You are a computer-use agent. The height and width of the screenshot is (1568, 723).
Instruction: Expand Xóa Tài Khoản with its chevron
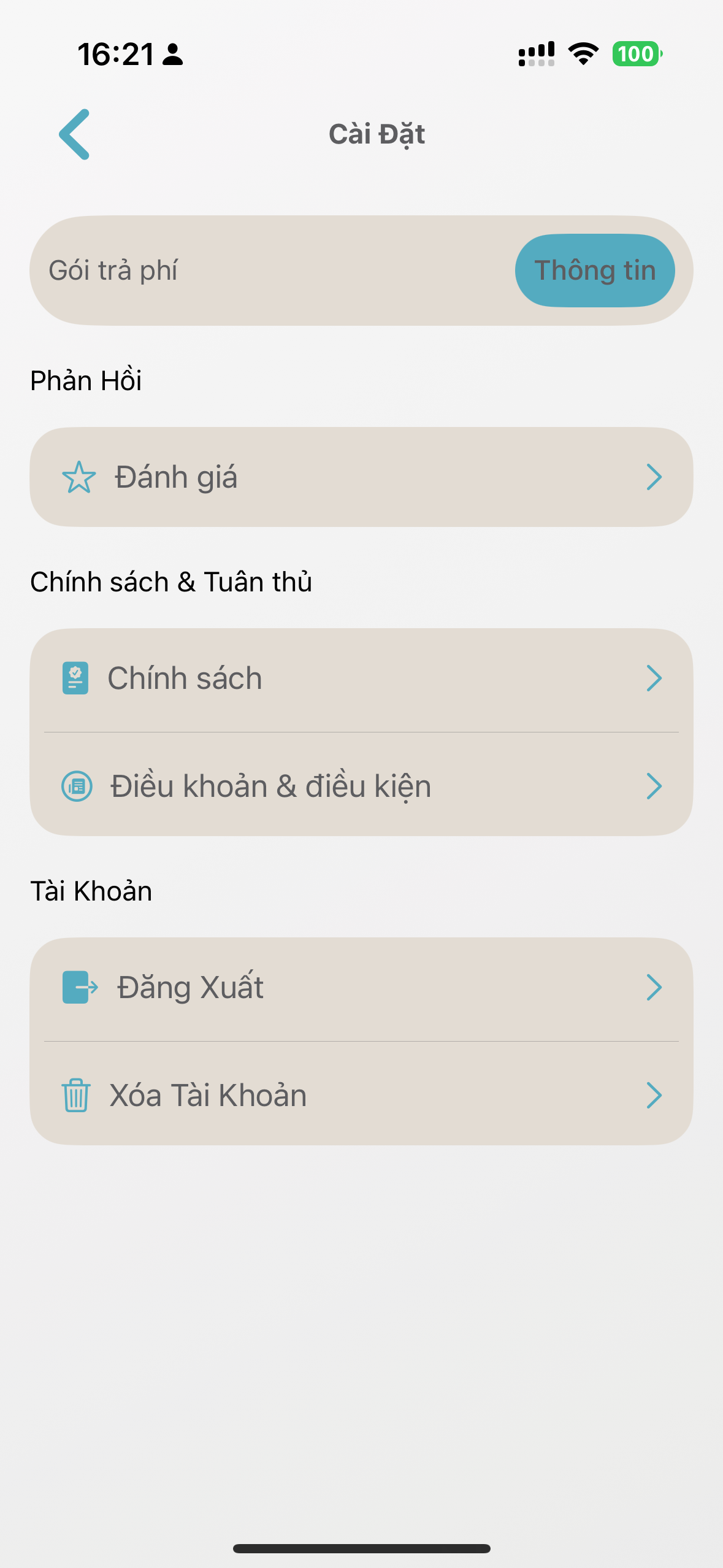(656, 1094)
